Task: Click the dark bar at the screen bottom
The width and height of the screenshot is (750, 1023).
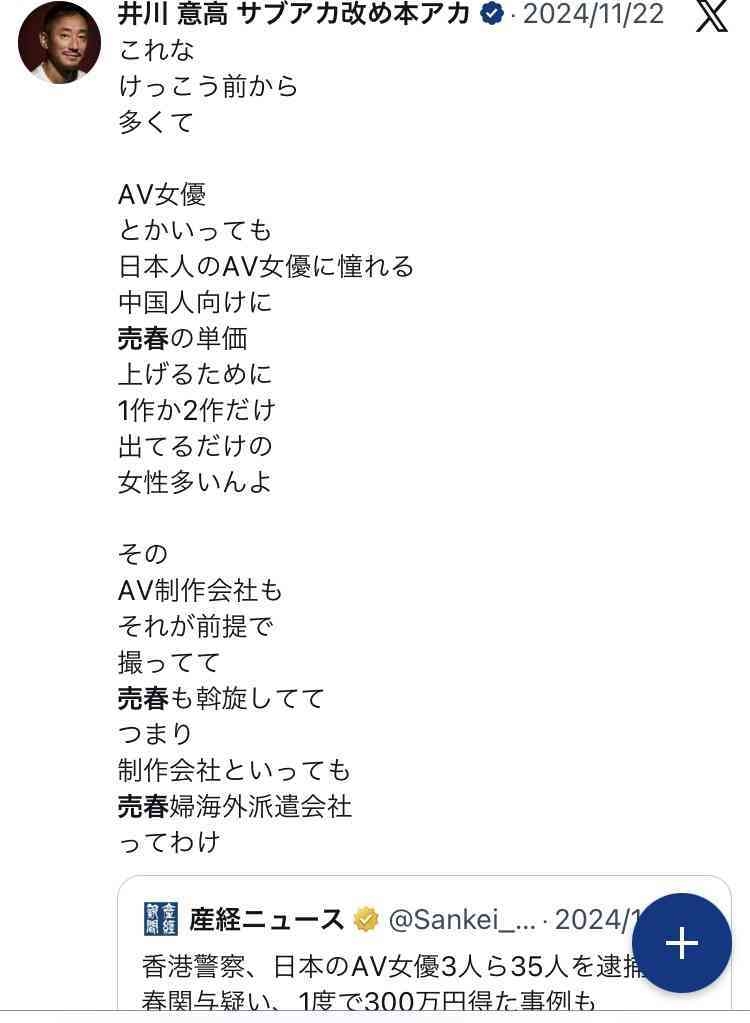Action: [x=375, y=1018]
